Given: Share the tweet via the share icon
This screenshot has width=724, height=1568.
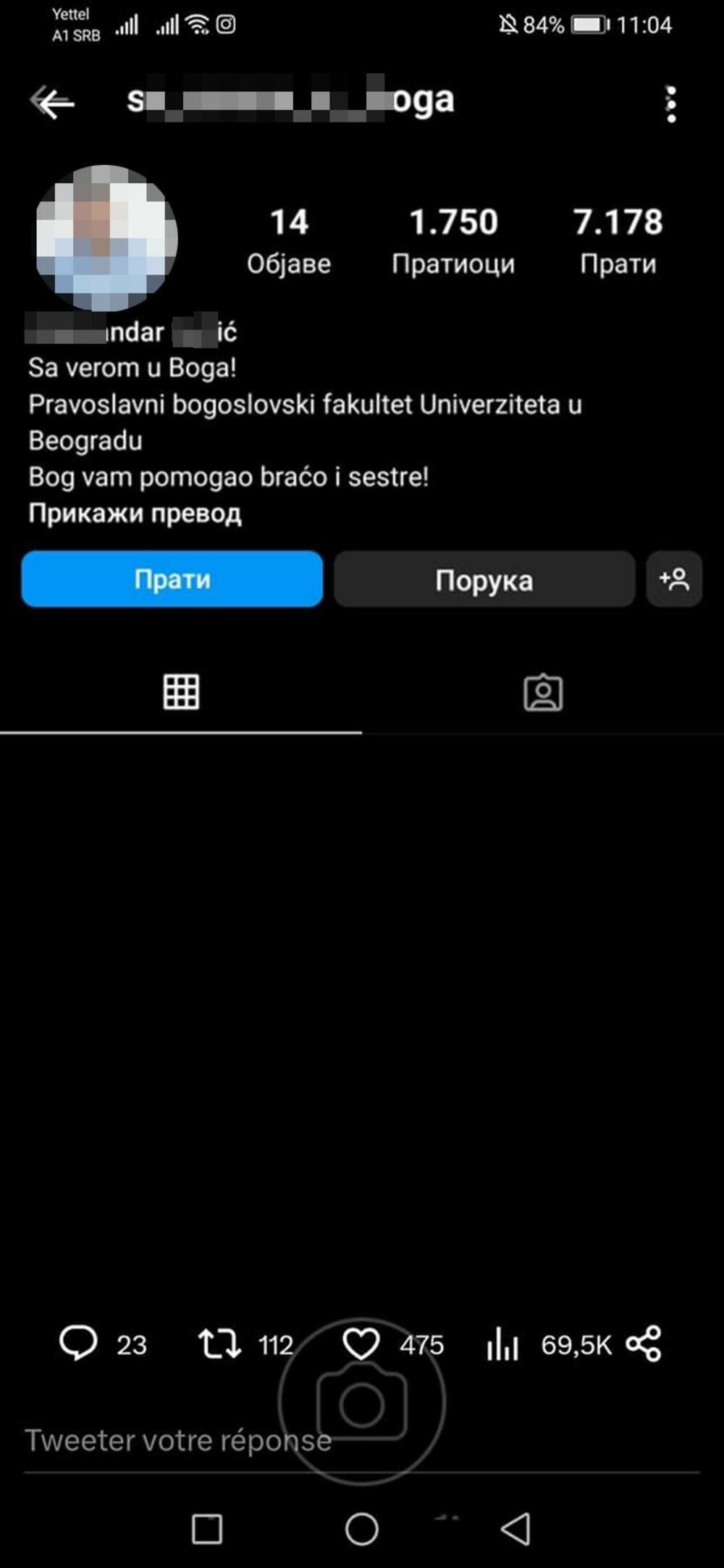Looking at the screenshot, I should pos(644,1344).
